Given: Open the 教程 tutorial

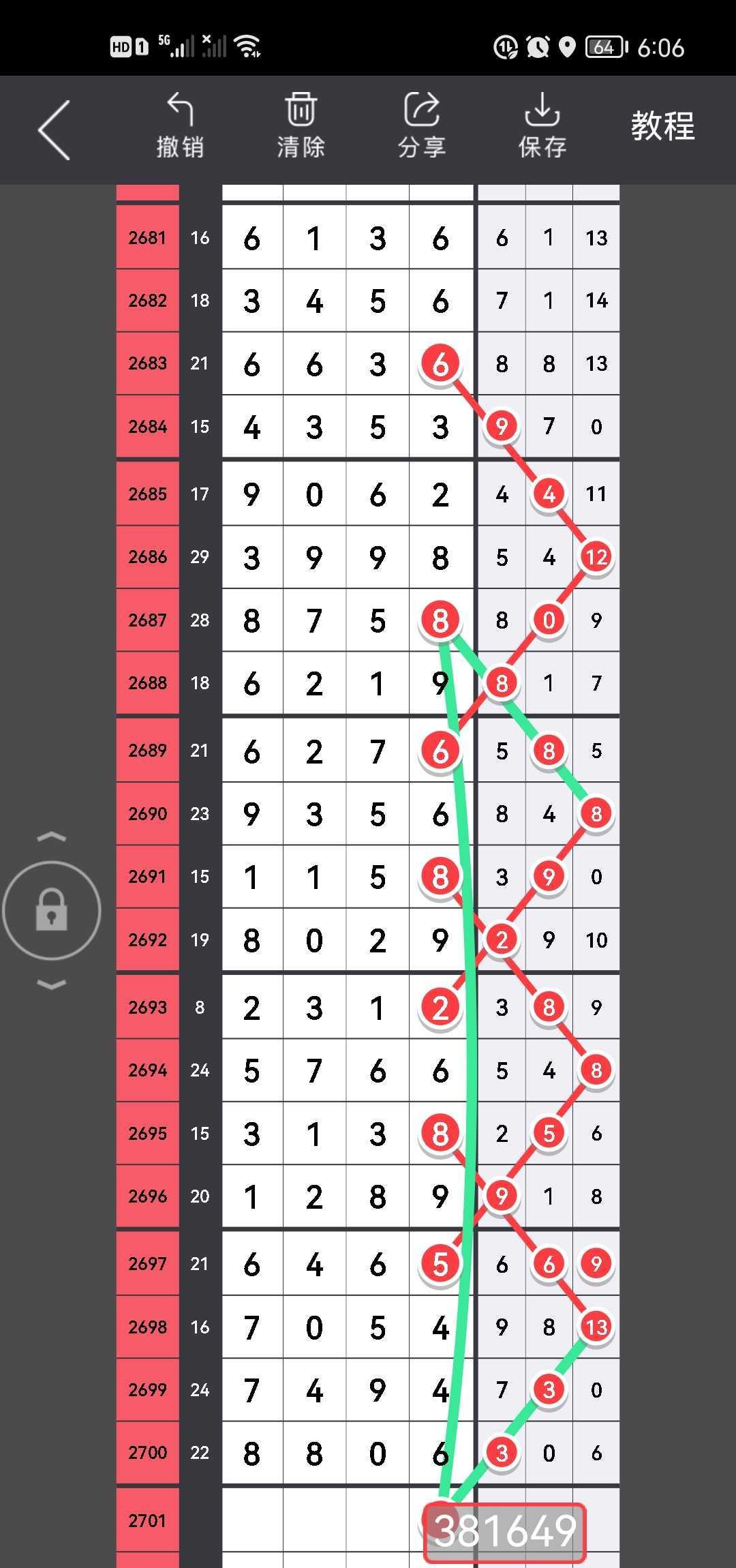Looking at the screenshot, I should pos(662,127).
